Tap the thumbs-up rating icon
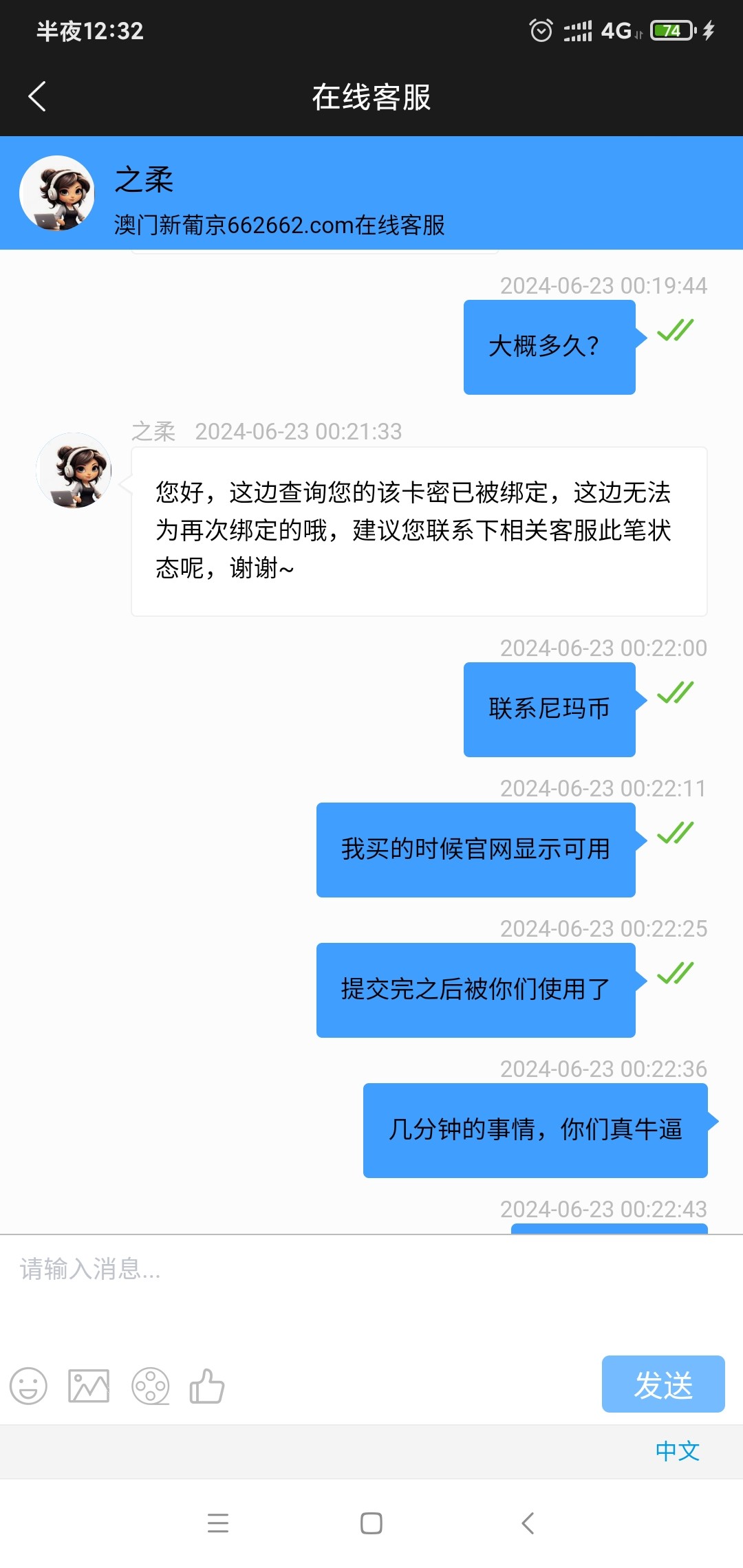The width and height of the screenshot is (743, 1568). click(208, 1386)
